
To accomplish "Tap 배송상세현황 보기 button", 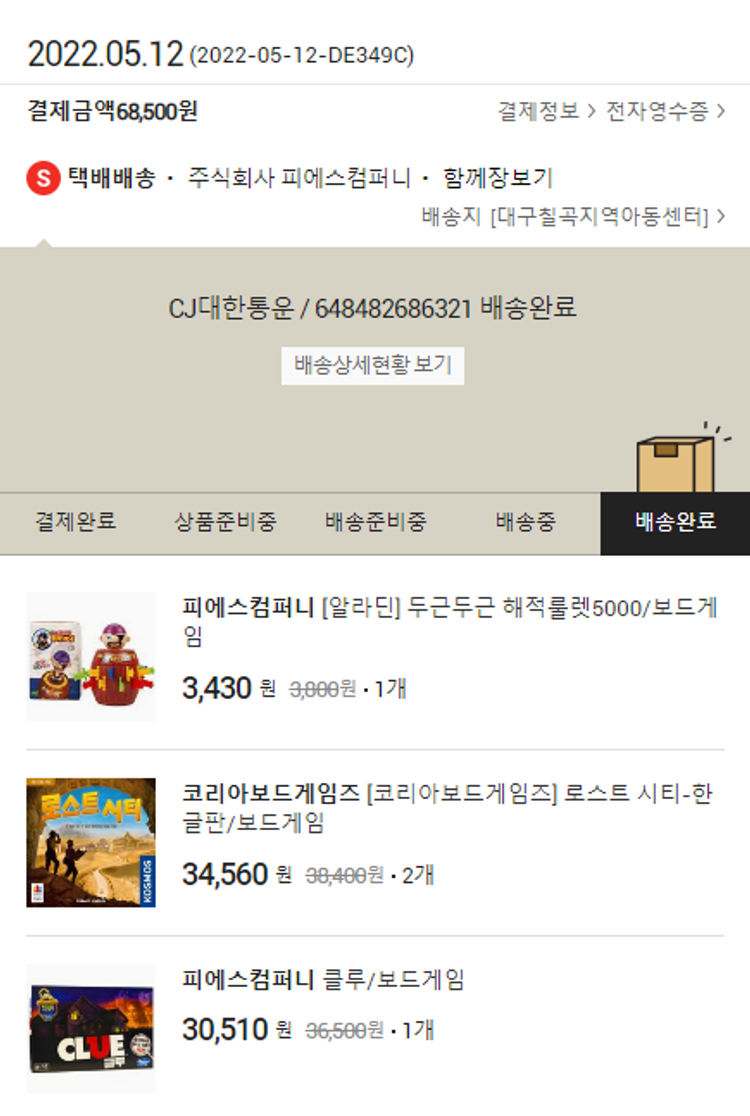I will [x=372, y=366].
